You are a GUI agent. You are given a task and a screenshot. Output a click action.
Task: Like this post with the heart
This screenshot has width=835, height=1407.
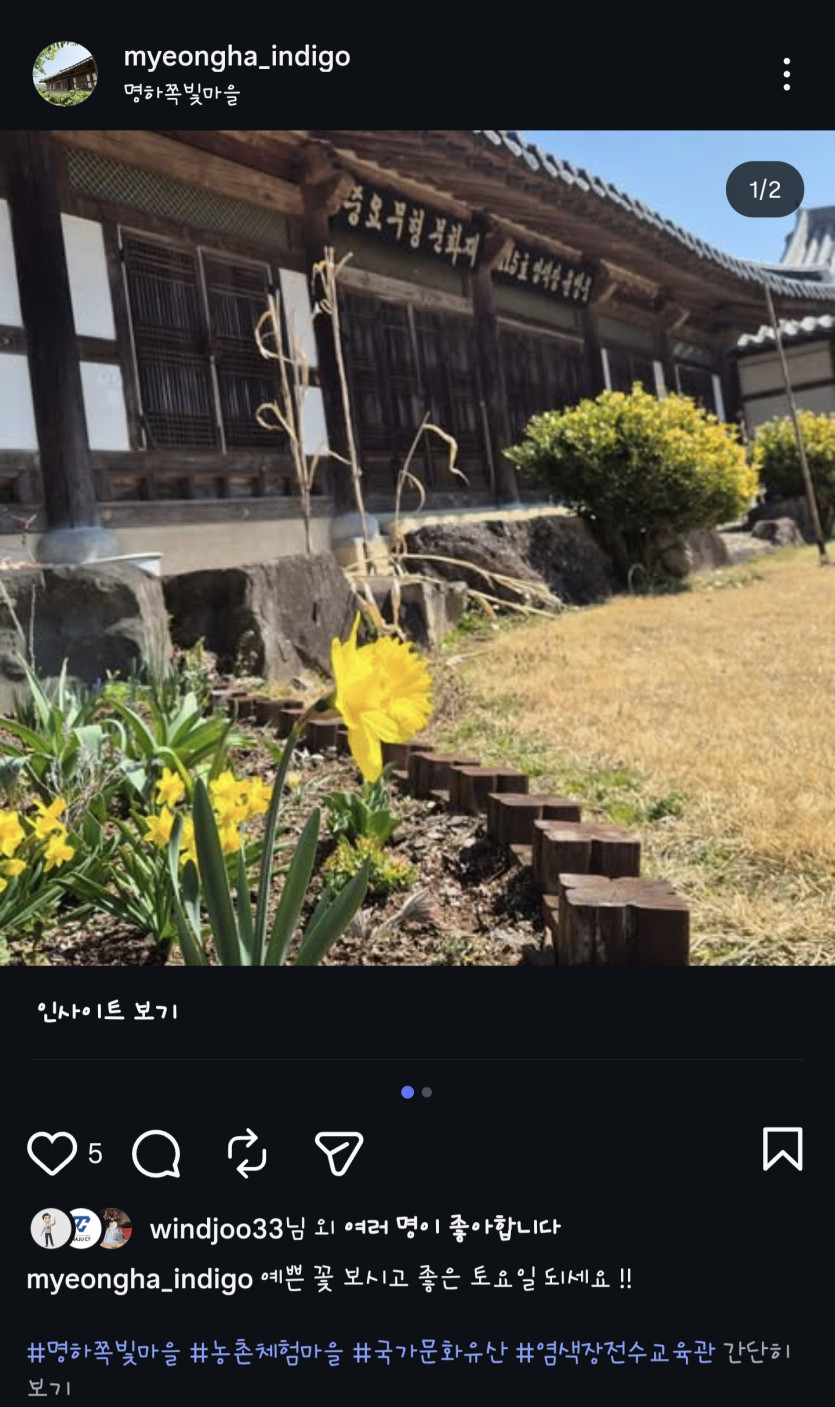point(52,1153)
